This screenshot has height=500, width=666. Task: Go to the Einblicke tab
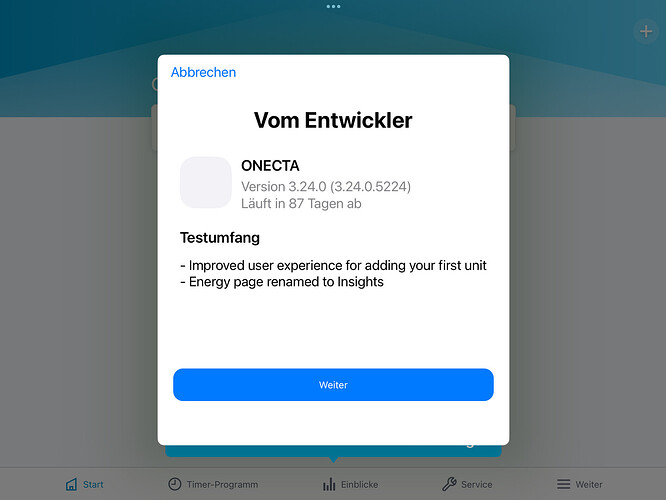[x=350, y=484]
